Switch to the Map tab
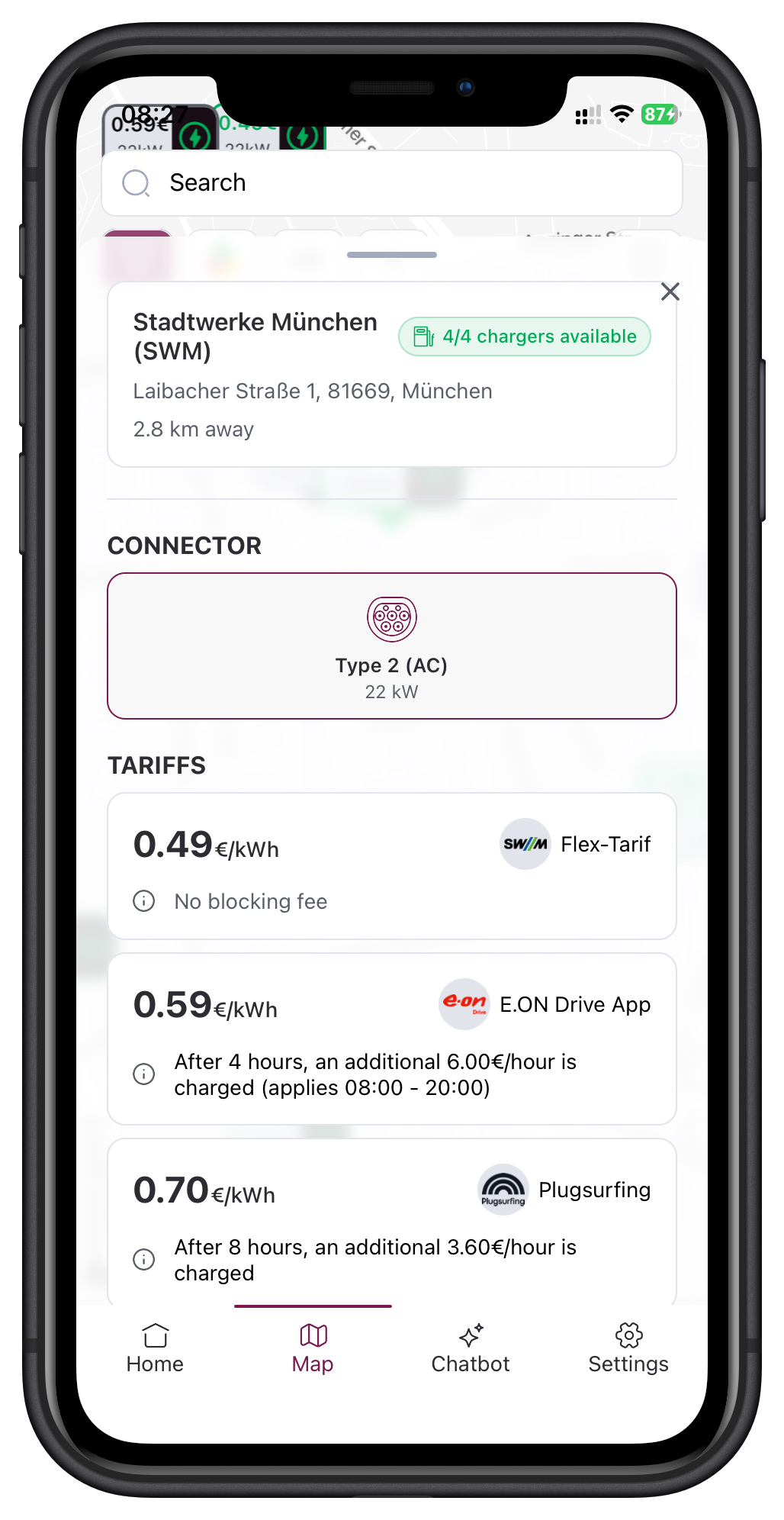This screenshot has width=784, height=1520. [313, 1348]
